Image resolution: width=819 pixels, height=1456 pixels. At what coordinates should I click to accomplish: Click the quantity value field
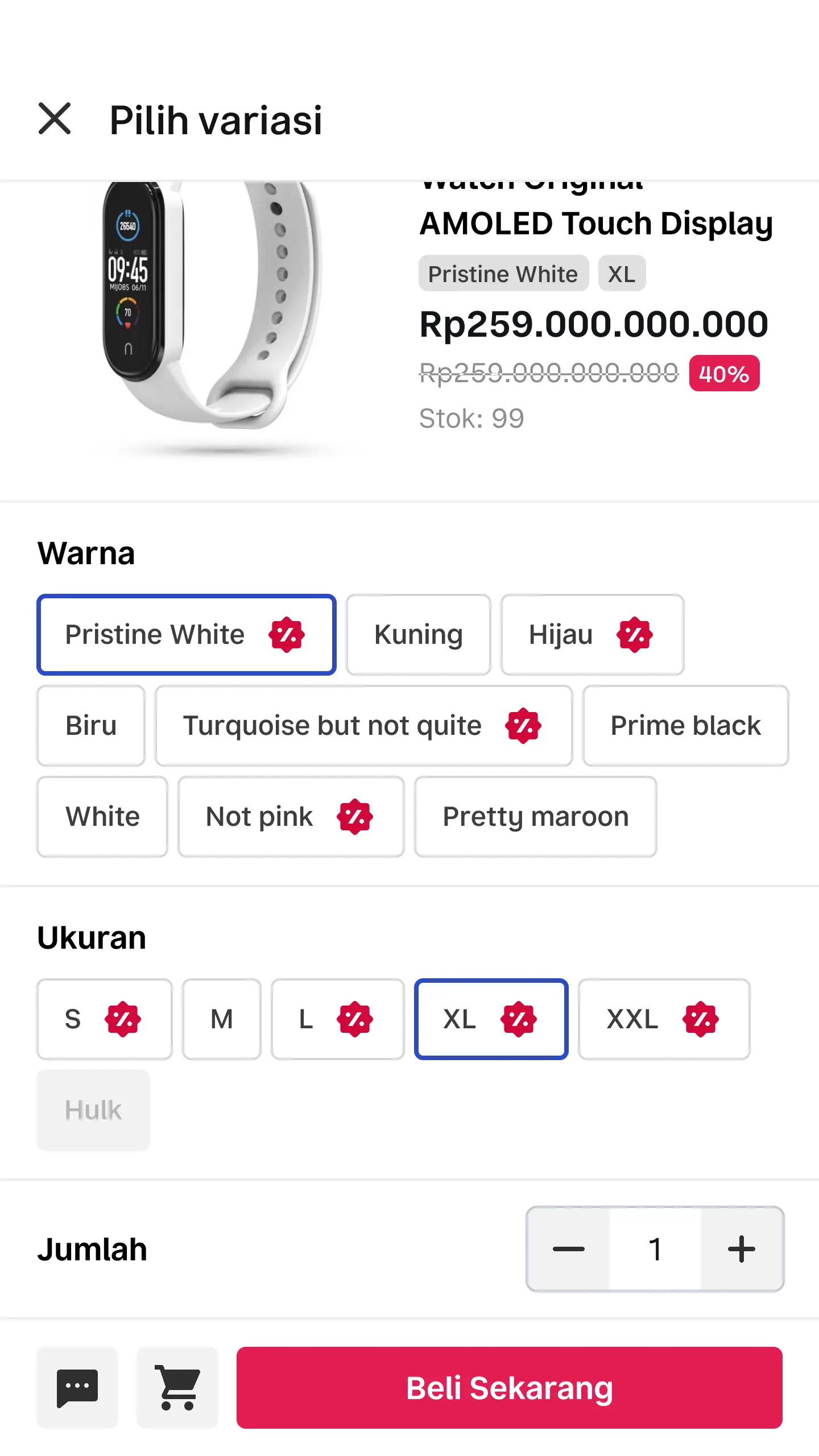(x=655, y=1247)
